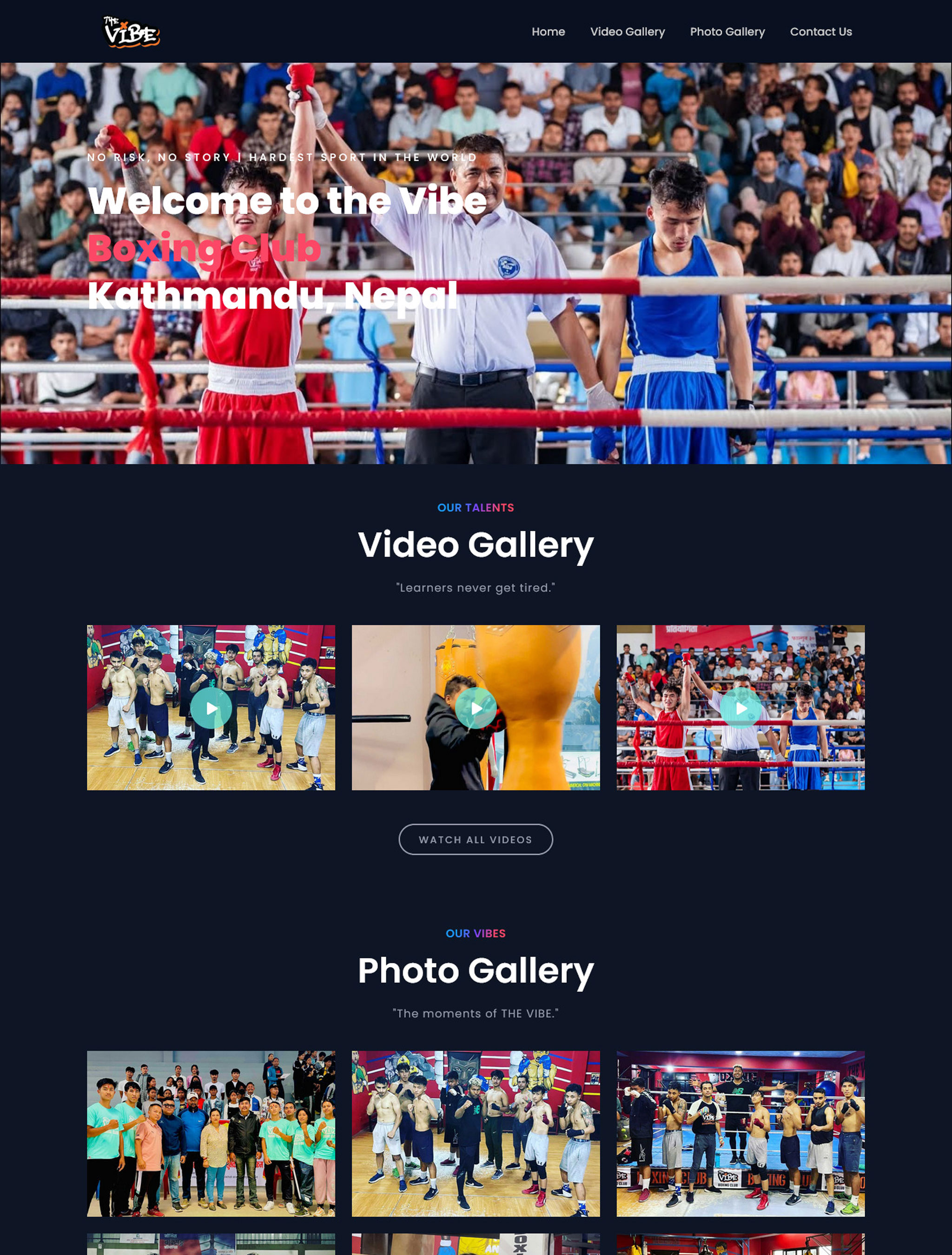Go to the Home page
Screen dimensions: 952x1255
[x=548, y=32]
